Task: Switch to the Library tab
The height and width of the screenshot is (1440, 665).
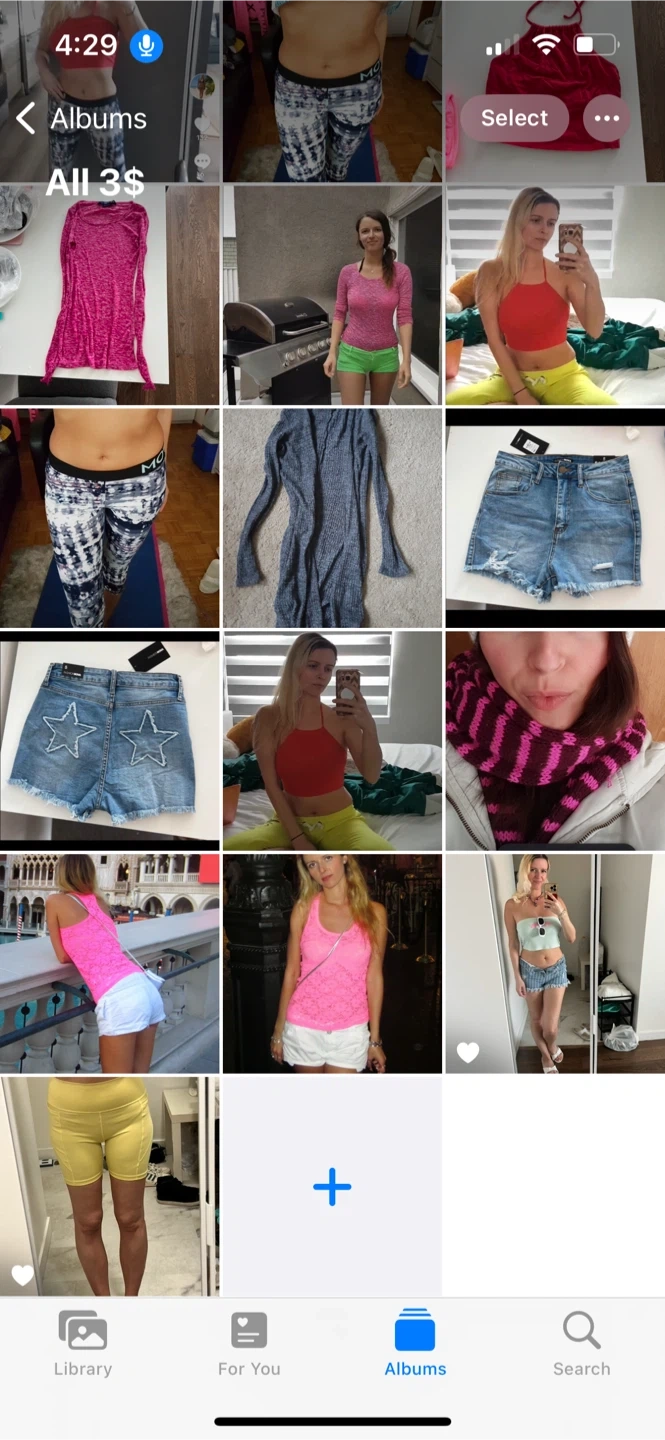Action: click(x=83, y=1344)
